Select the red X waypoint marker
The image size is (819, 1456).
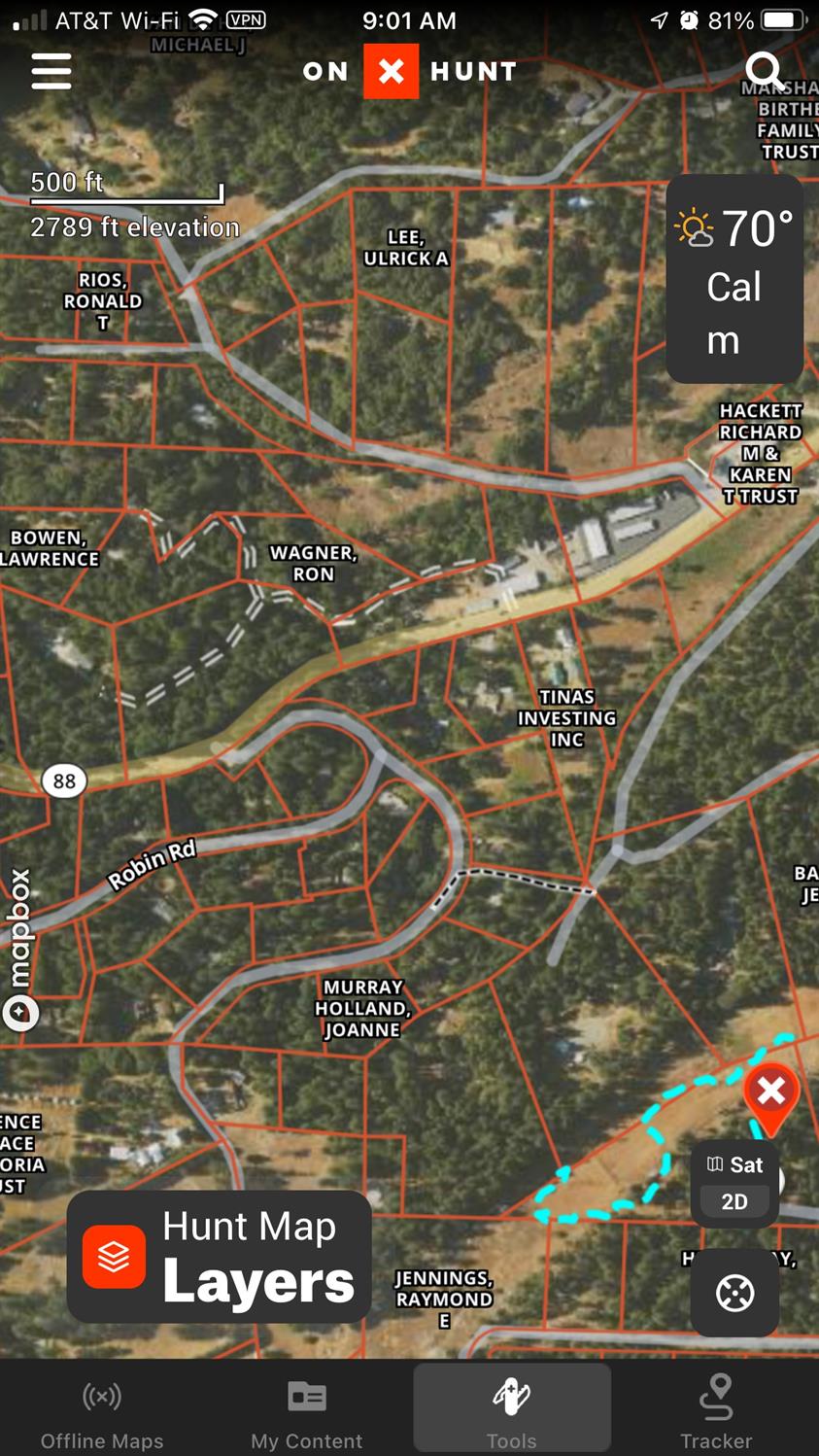(x=771, y=1095)
